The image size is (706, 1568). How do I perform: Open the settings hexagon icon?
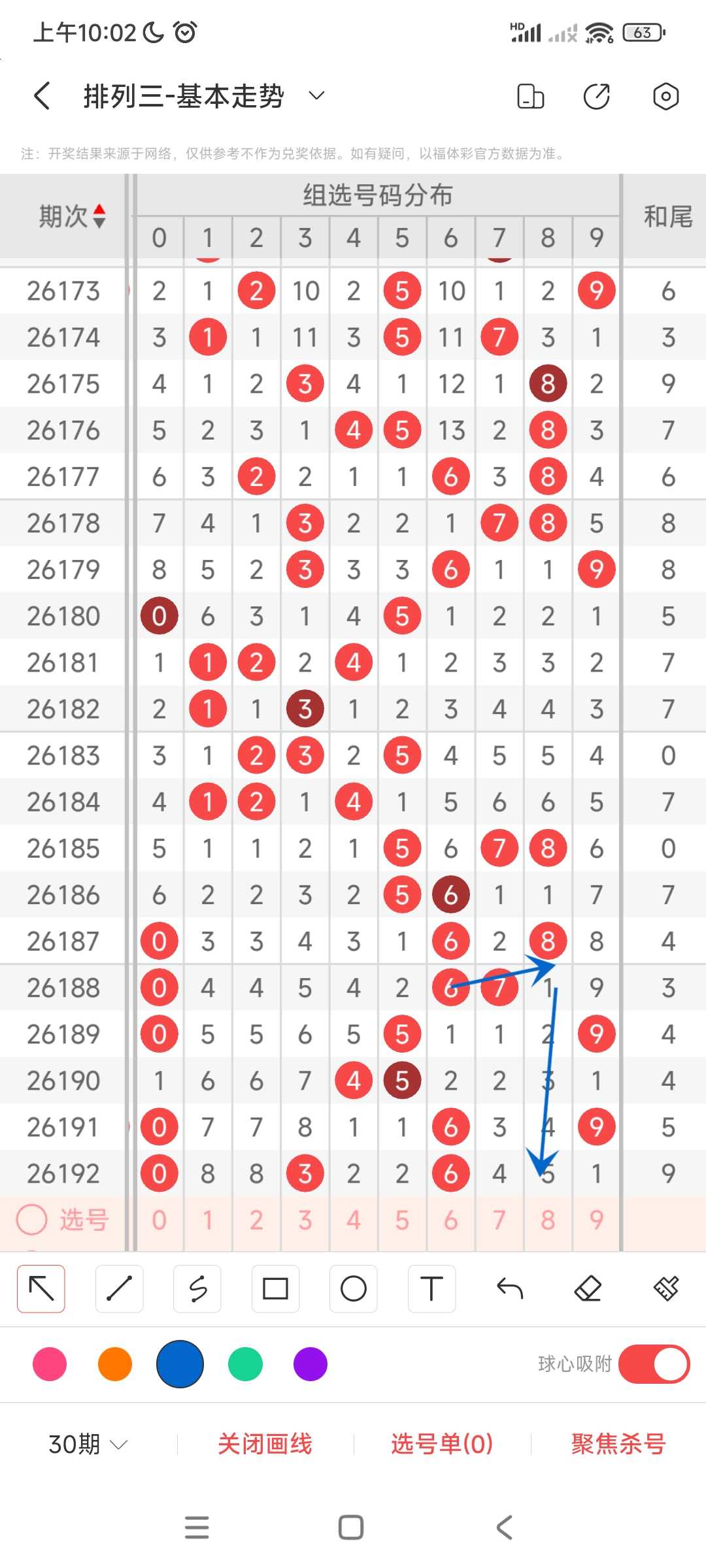click(665, 96)
